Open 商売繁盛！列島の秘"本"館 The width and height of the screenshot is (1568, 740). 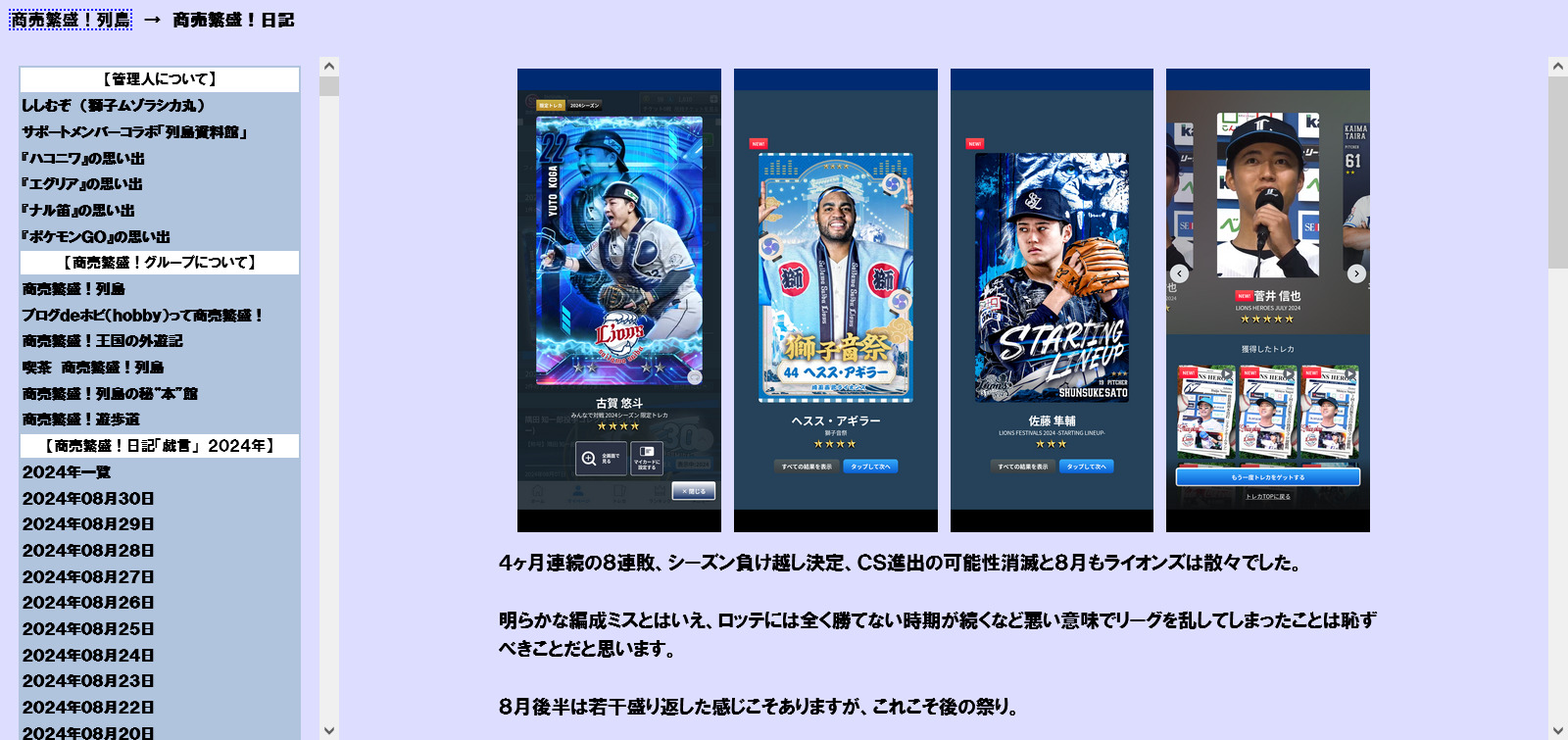click(110, 394)
